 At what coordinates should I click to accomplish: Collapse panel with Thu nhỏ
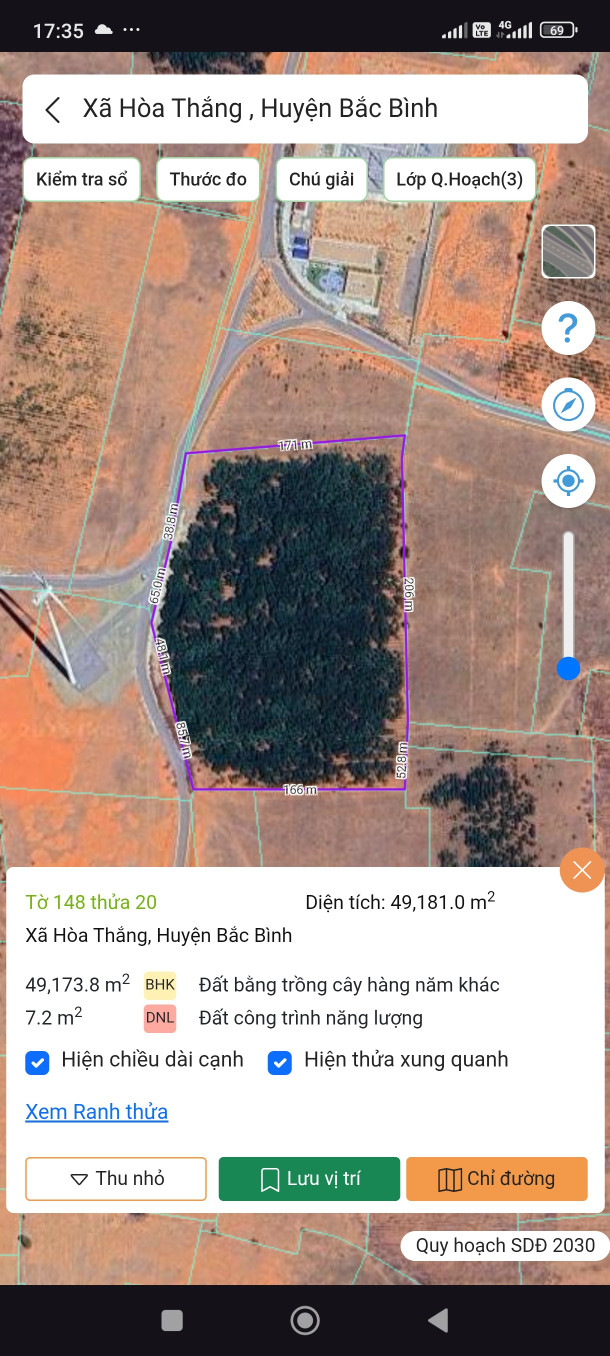coord(116,1179)
